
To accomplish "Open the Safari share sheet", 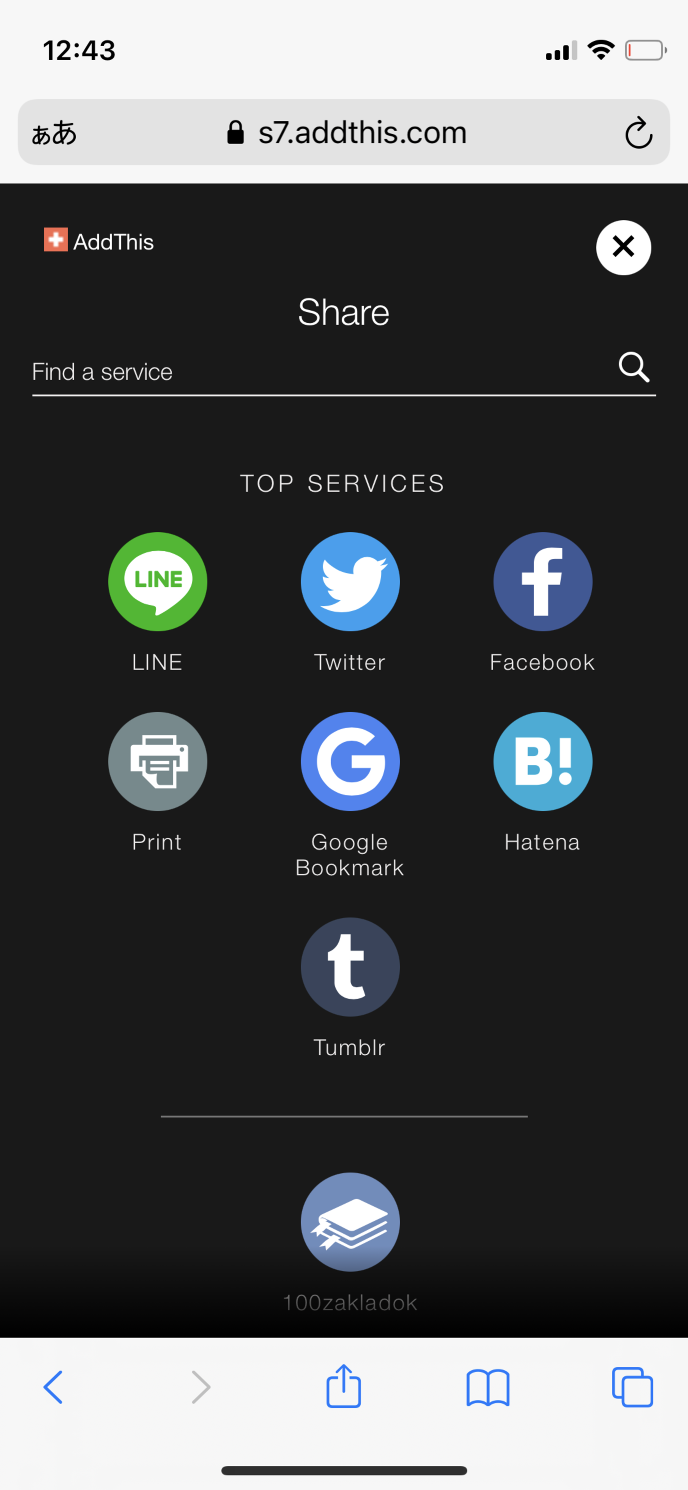I will point(344,1387).
